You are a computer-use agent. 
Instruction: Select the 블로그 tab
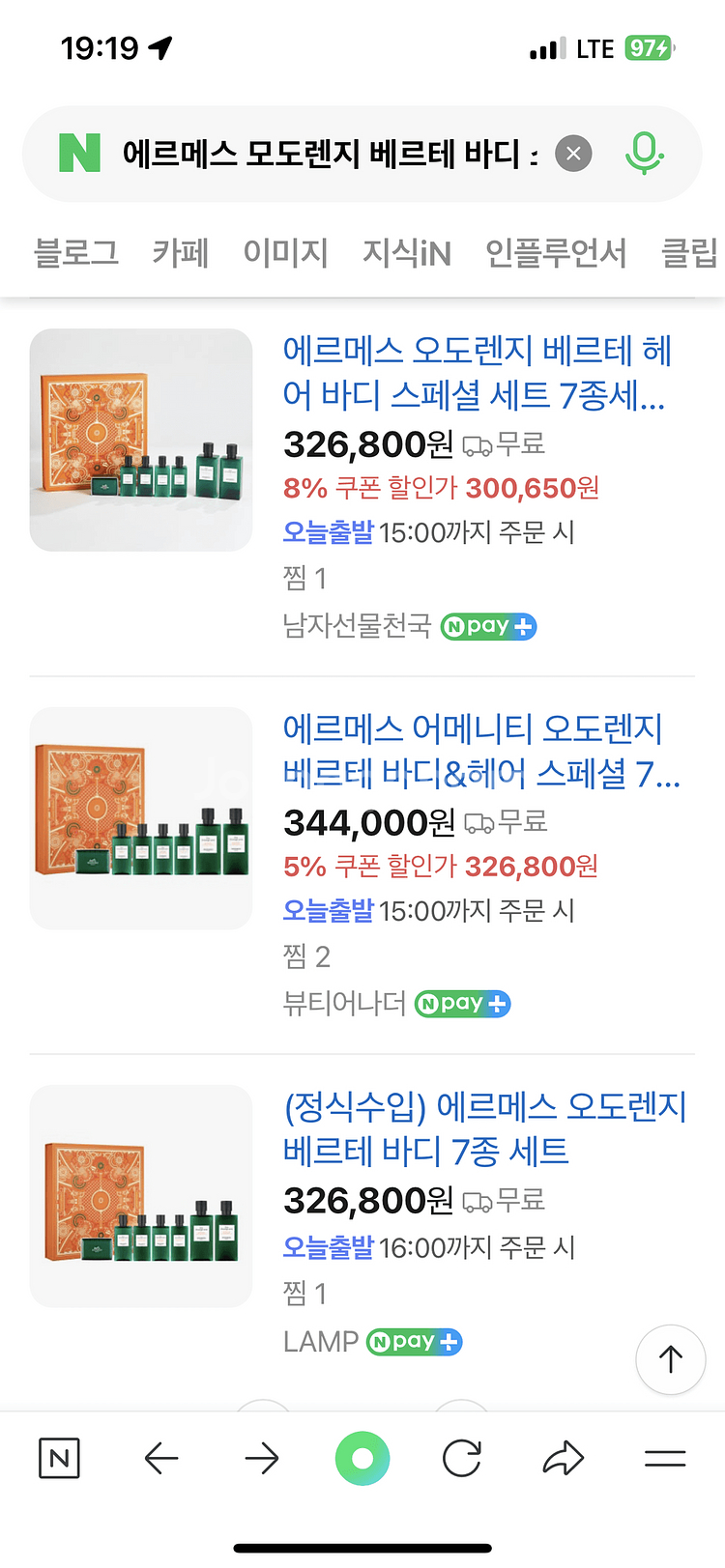pos(75,252)
